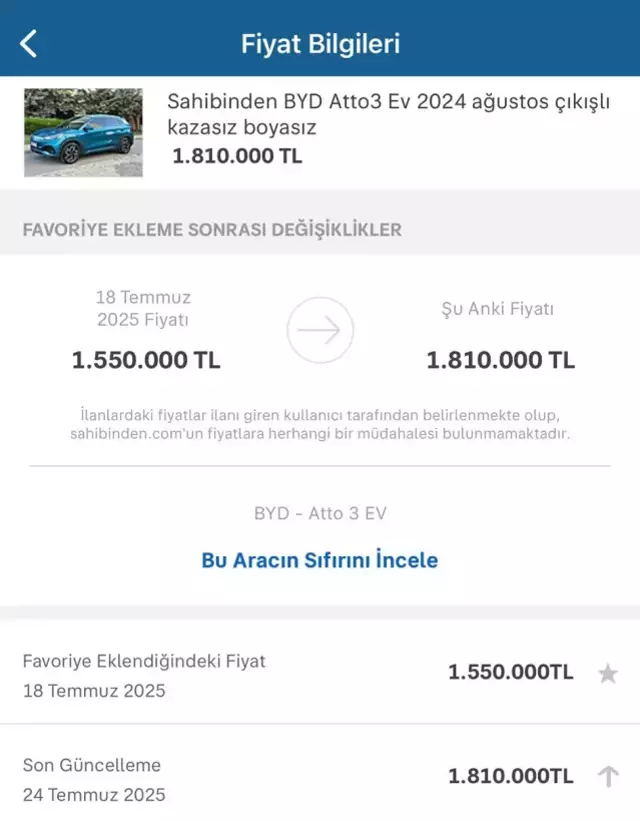Open the BYD Atto3 car listing thumbnail
The width and height of the screenshot is (640, 821).
point(83,133)
